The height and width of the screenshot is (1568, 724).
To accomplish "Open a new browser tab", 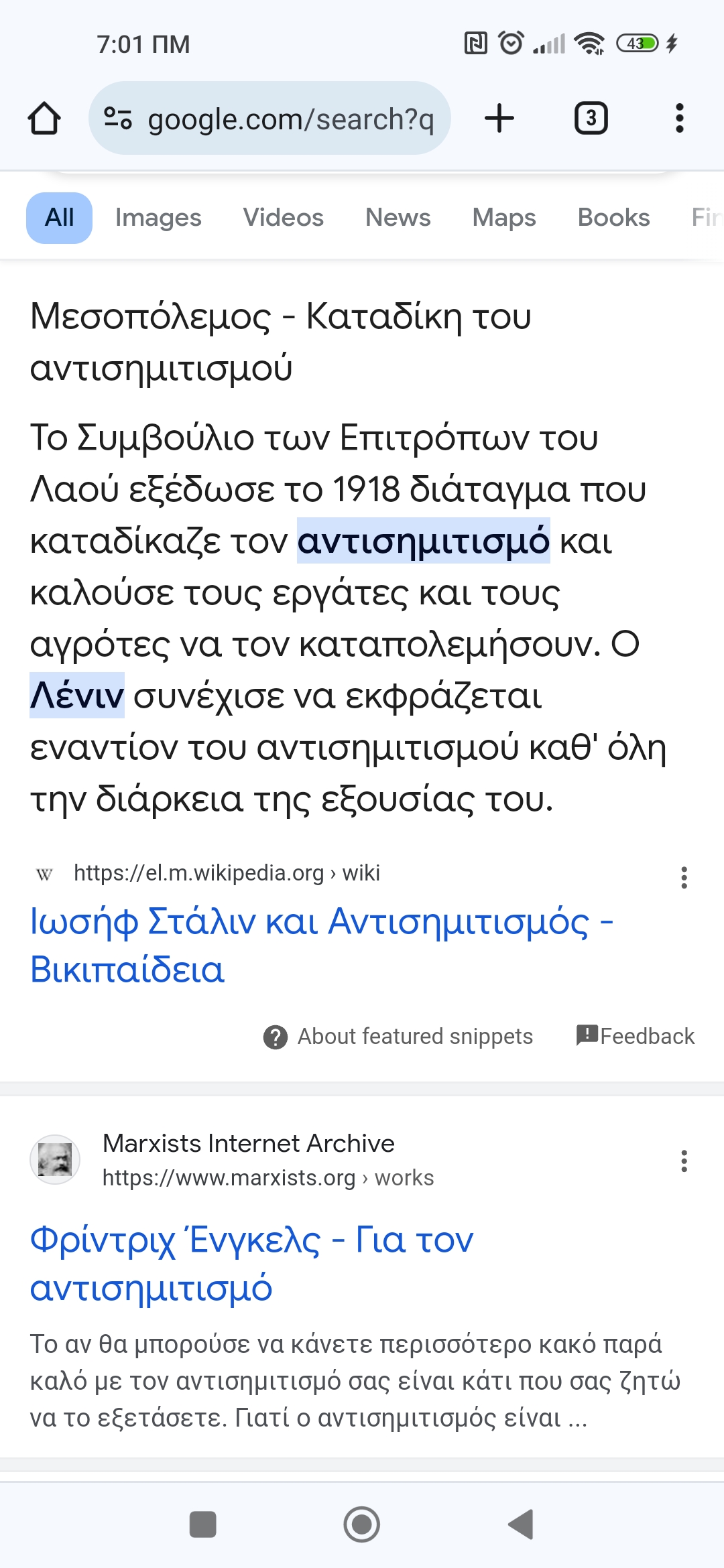I will tap(499, 119).
